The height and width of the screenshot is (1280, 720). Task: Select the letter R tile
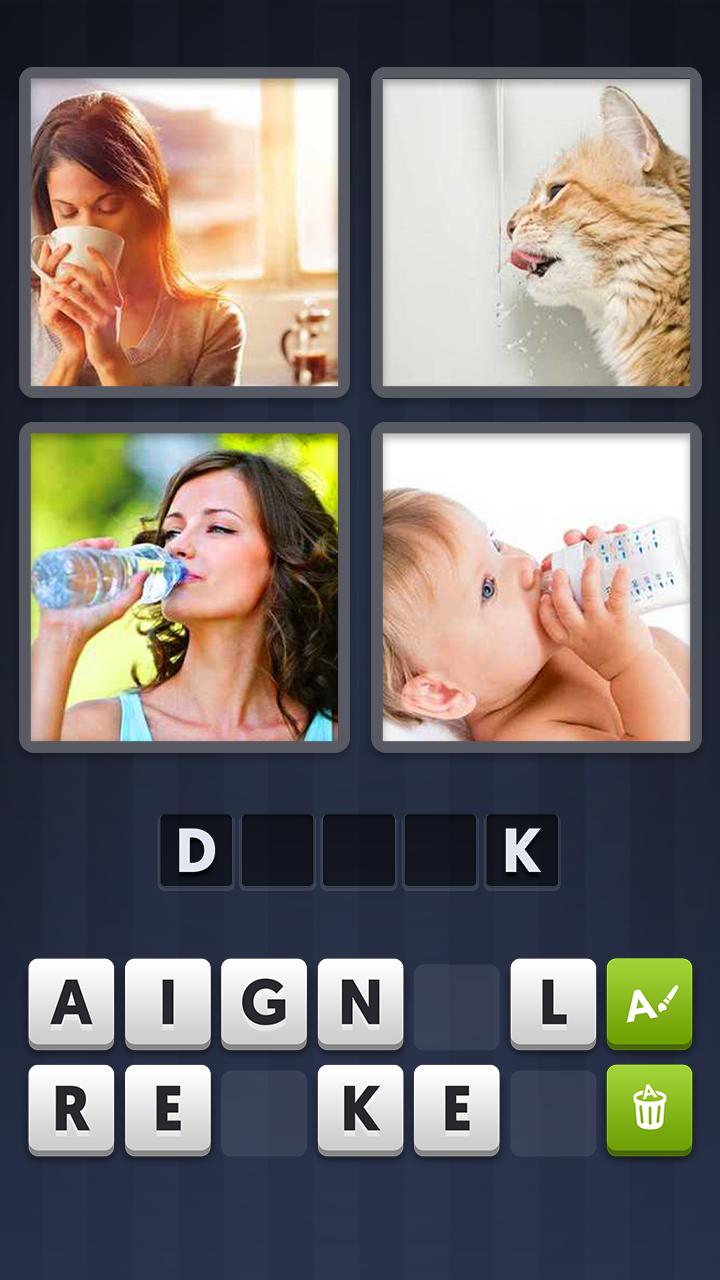71,1109
